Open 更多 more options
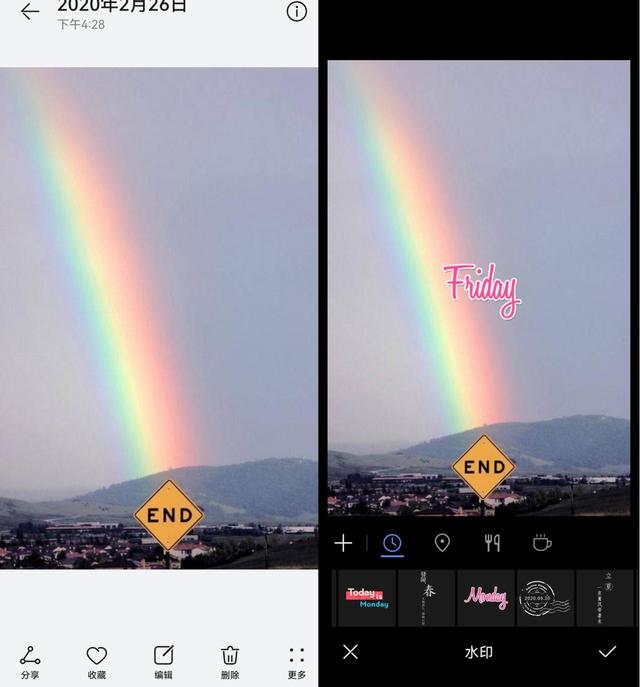This screenshot has width=640, height=687. (296, 662)
